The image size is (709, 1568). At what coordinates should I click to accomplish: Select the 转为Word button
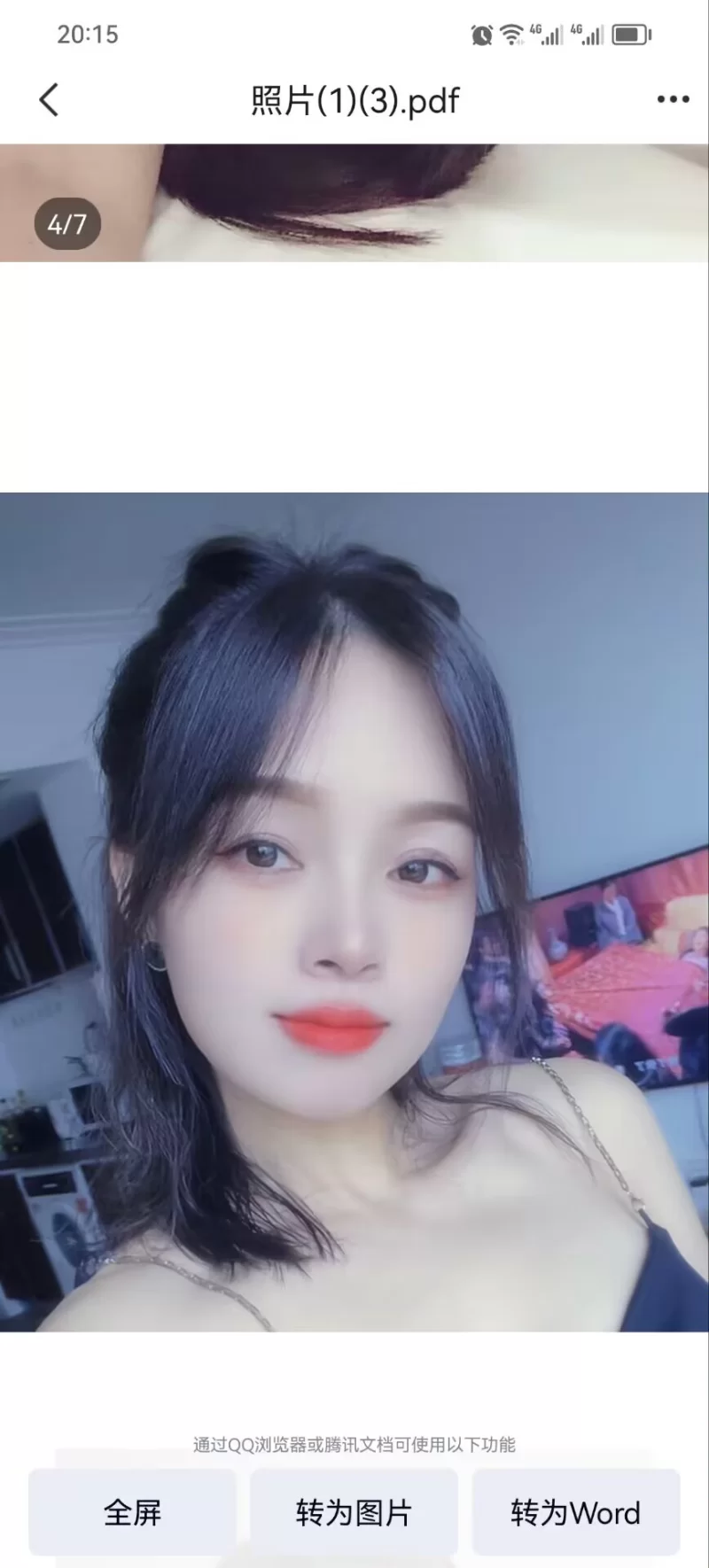click(575, 1512)
